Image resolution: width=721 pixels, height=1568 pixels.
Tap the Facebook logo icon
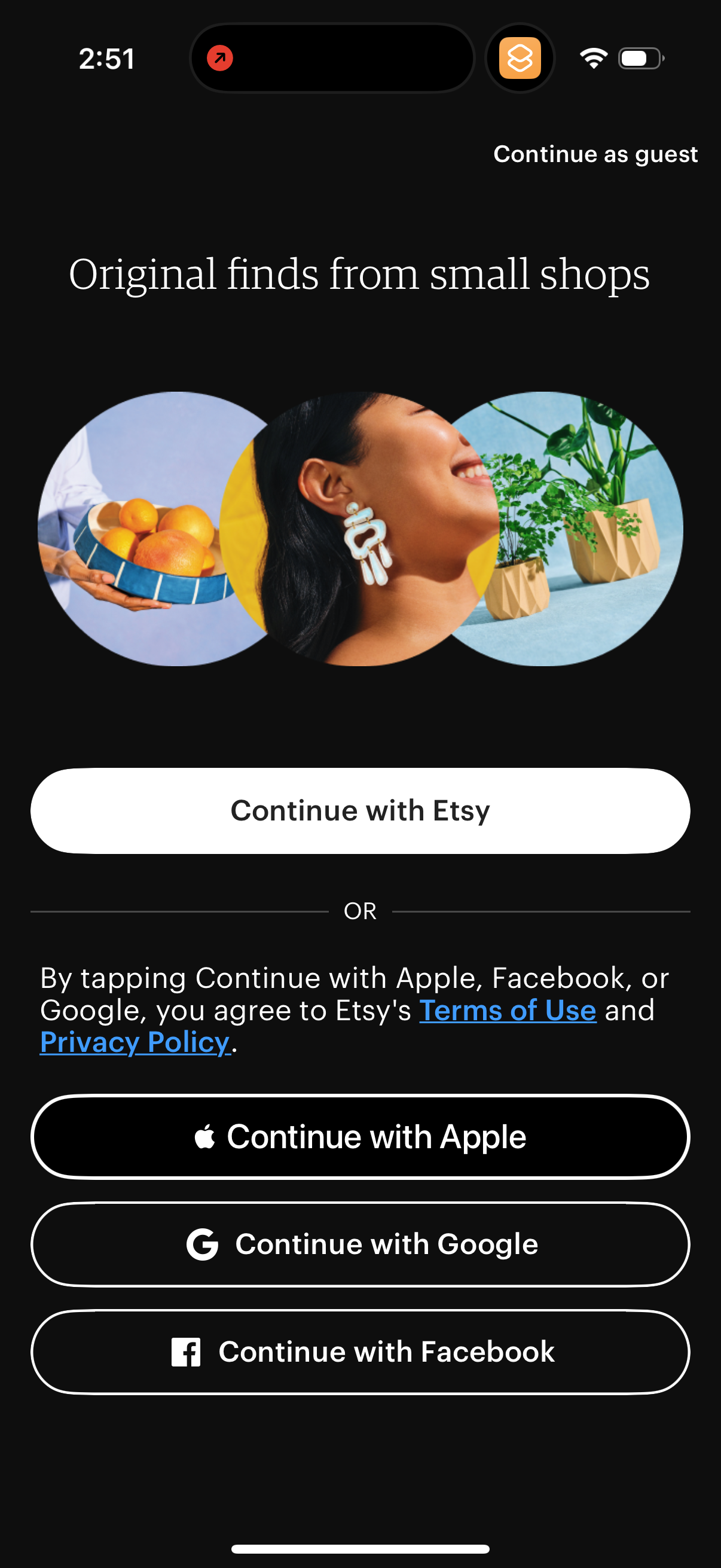187,1352
